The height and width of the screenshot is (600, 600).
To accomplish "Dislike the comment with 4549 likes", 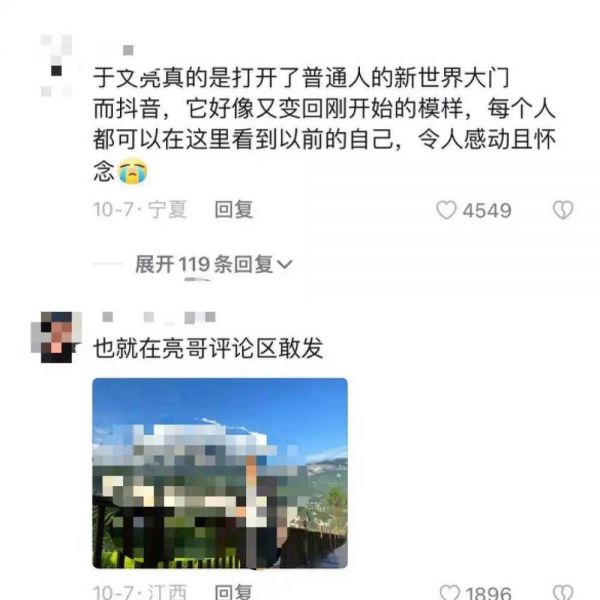I will point(564,211).
